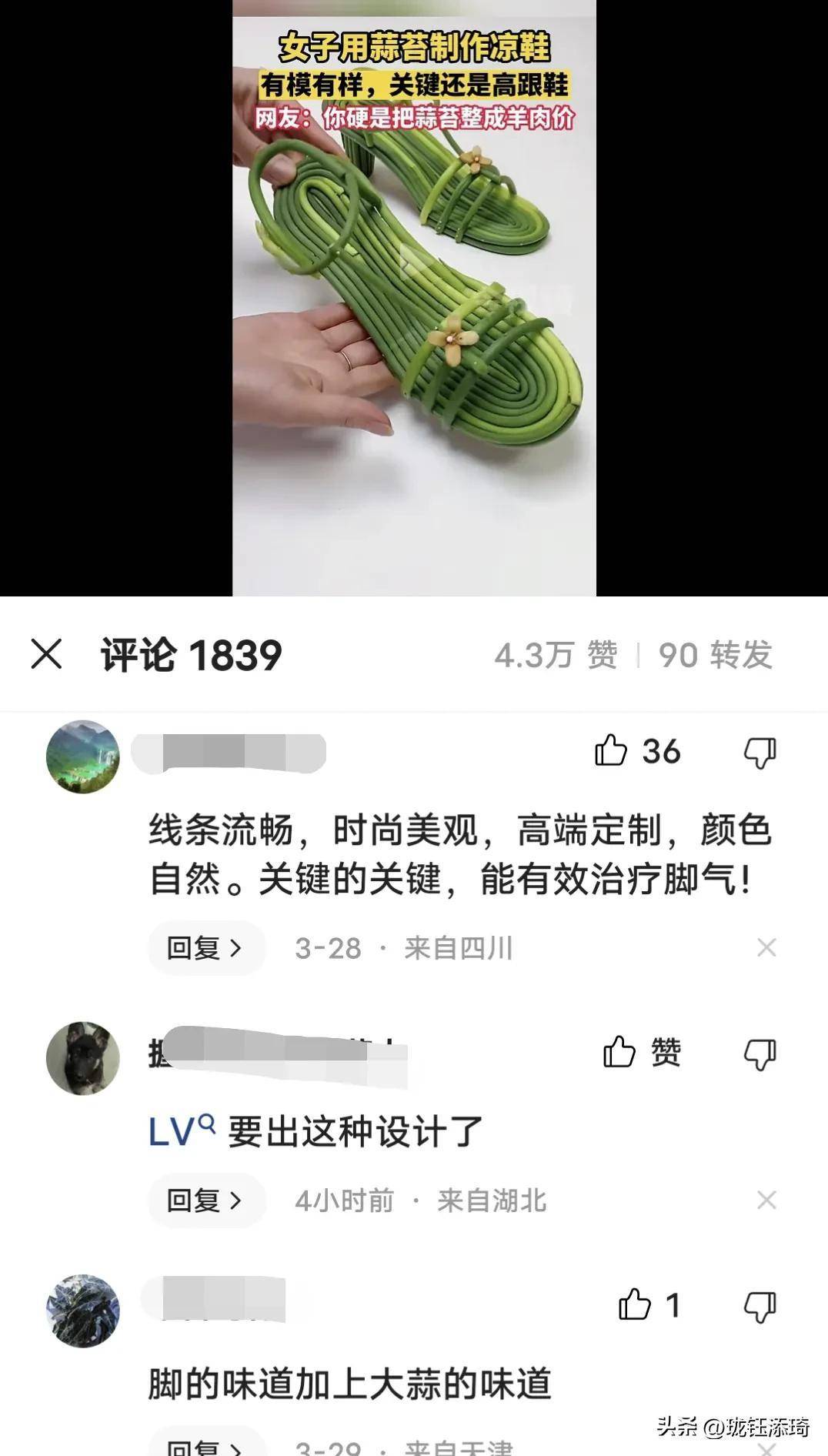Dismiss the comment from 四川
The height and width of the screenshot is (1456, 828).
(x=766, y=947)
